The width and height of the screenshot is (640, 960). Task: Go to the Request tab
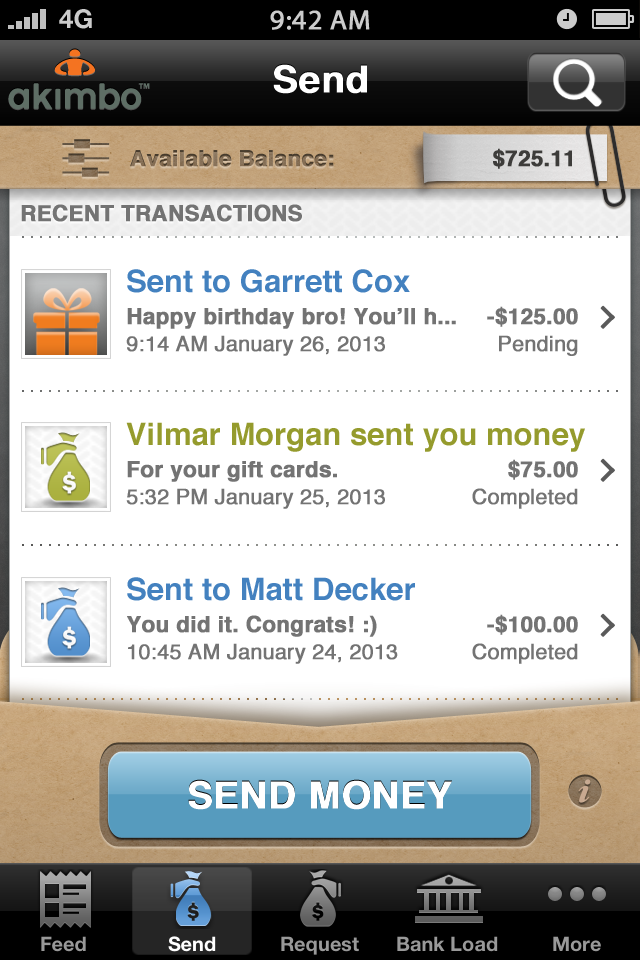(319, 912)
